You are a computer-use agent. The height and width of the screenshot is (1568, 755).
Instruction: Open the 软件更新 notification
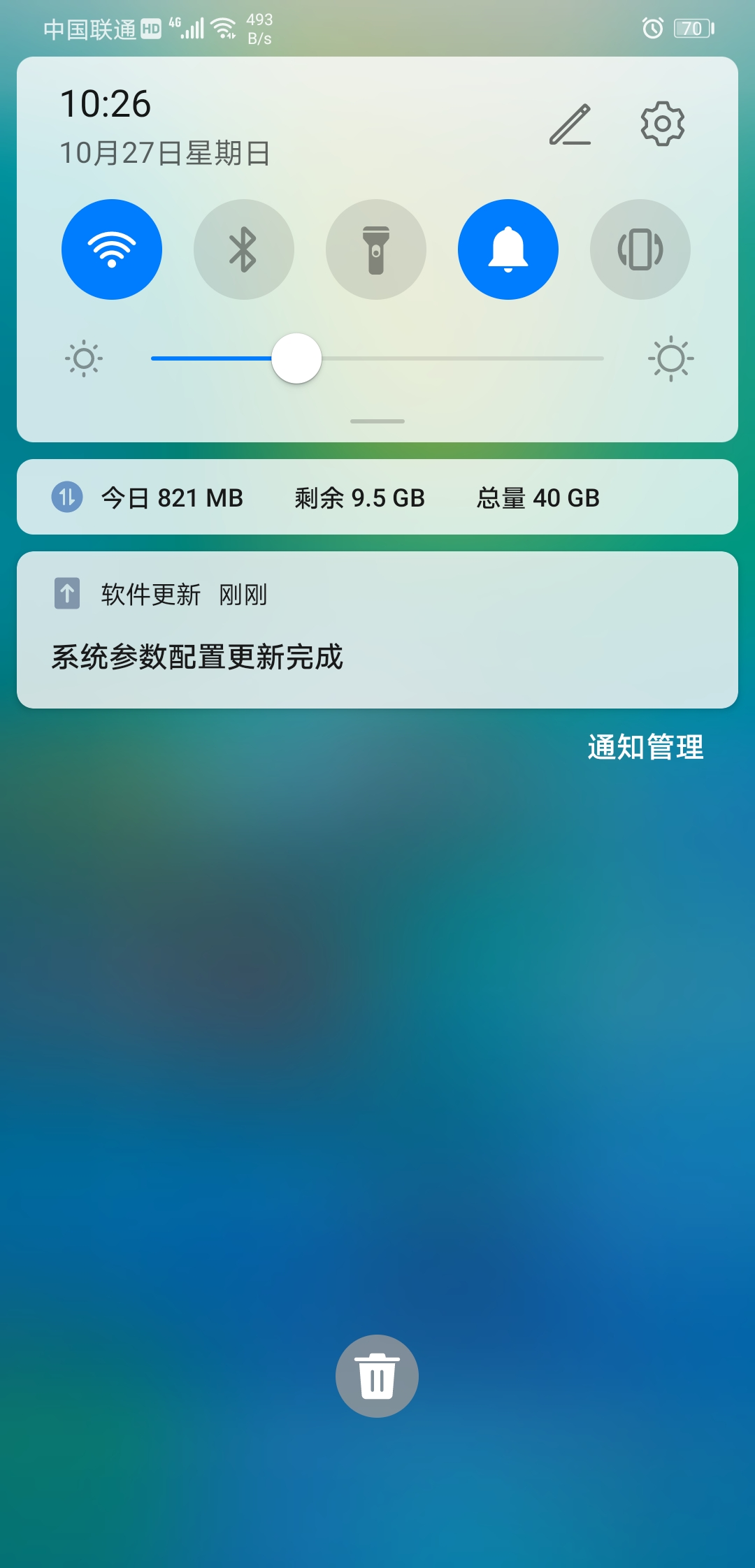(377, 630)
